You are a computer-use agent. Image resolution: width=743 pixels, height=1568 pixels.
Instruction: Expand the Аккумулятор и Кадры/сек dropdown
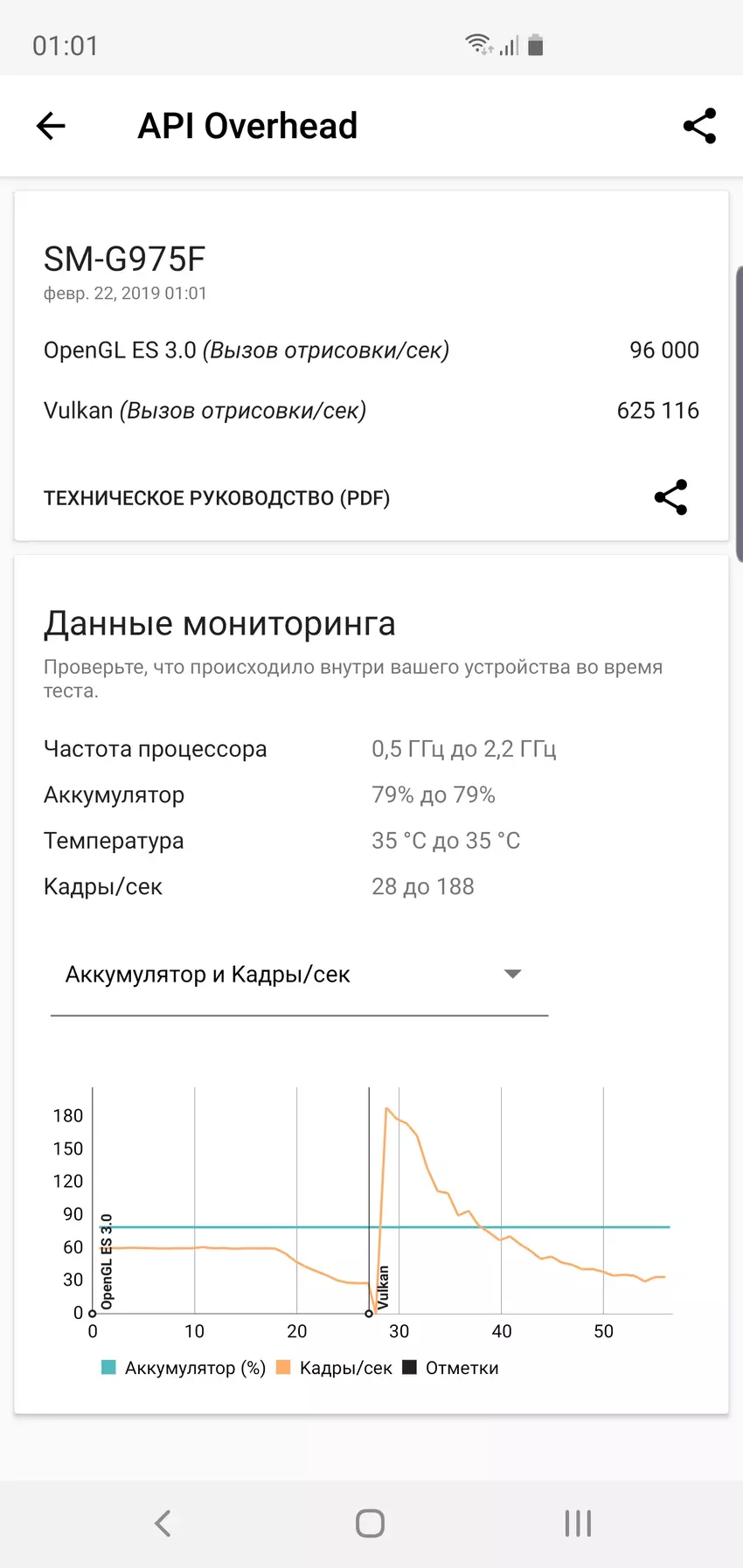click(x=299, y=975)
